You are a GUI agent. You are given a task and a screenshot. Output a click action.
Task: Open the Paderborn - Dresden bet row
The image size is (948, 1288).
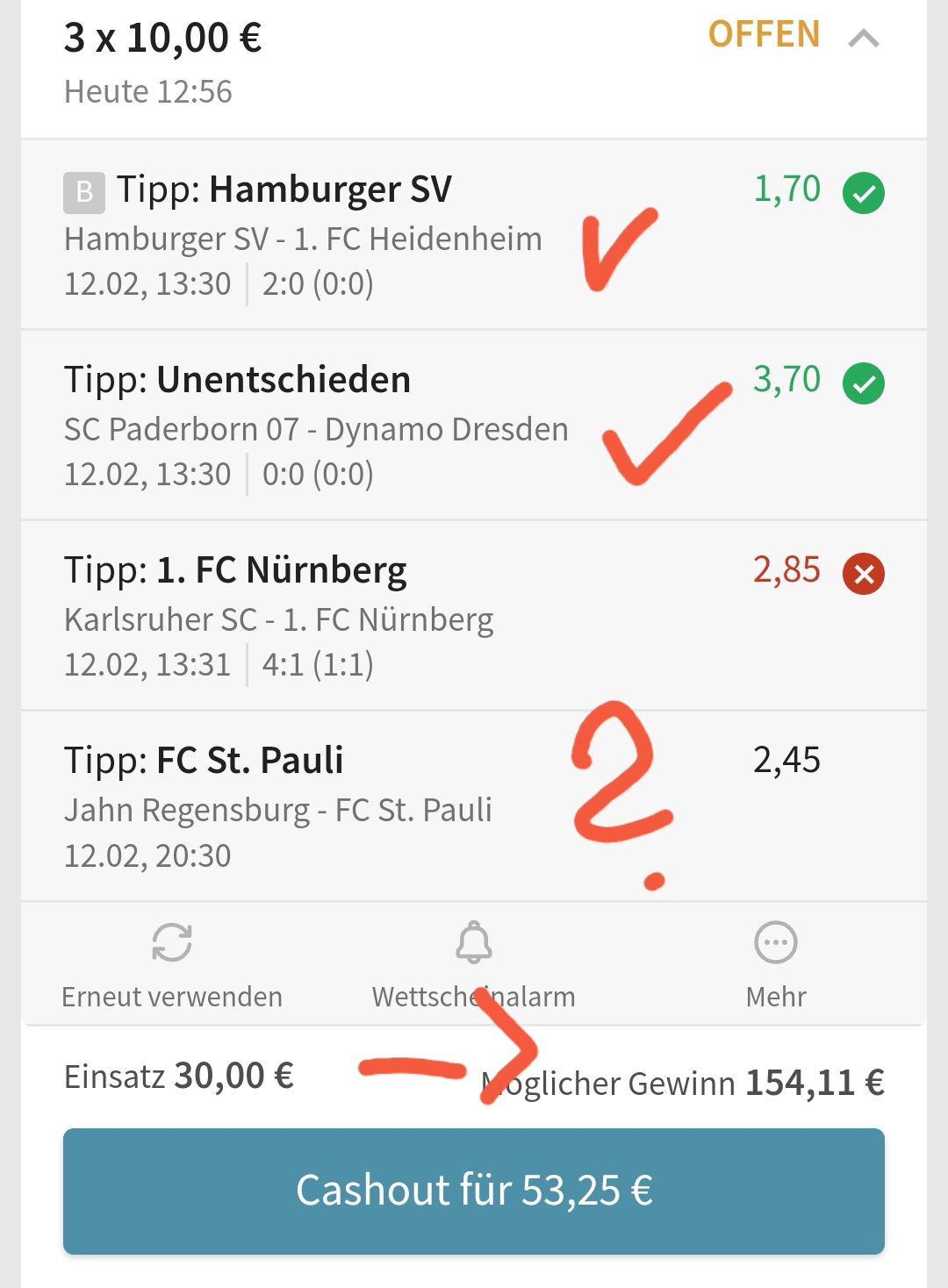(x=316, y=426)
